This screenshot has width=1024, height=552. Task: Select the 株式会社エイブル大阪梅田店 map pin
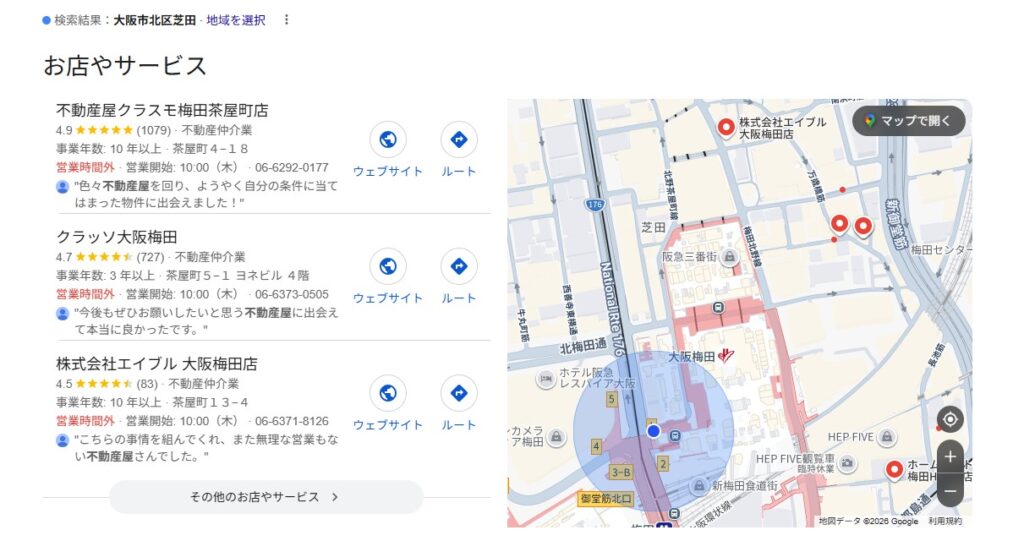click(x=726, y=127)
